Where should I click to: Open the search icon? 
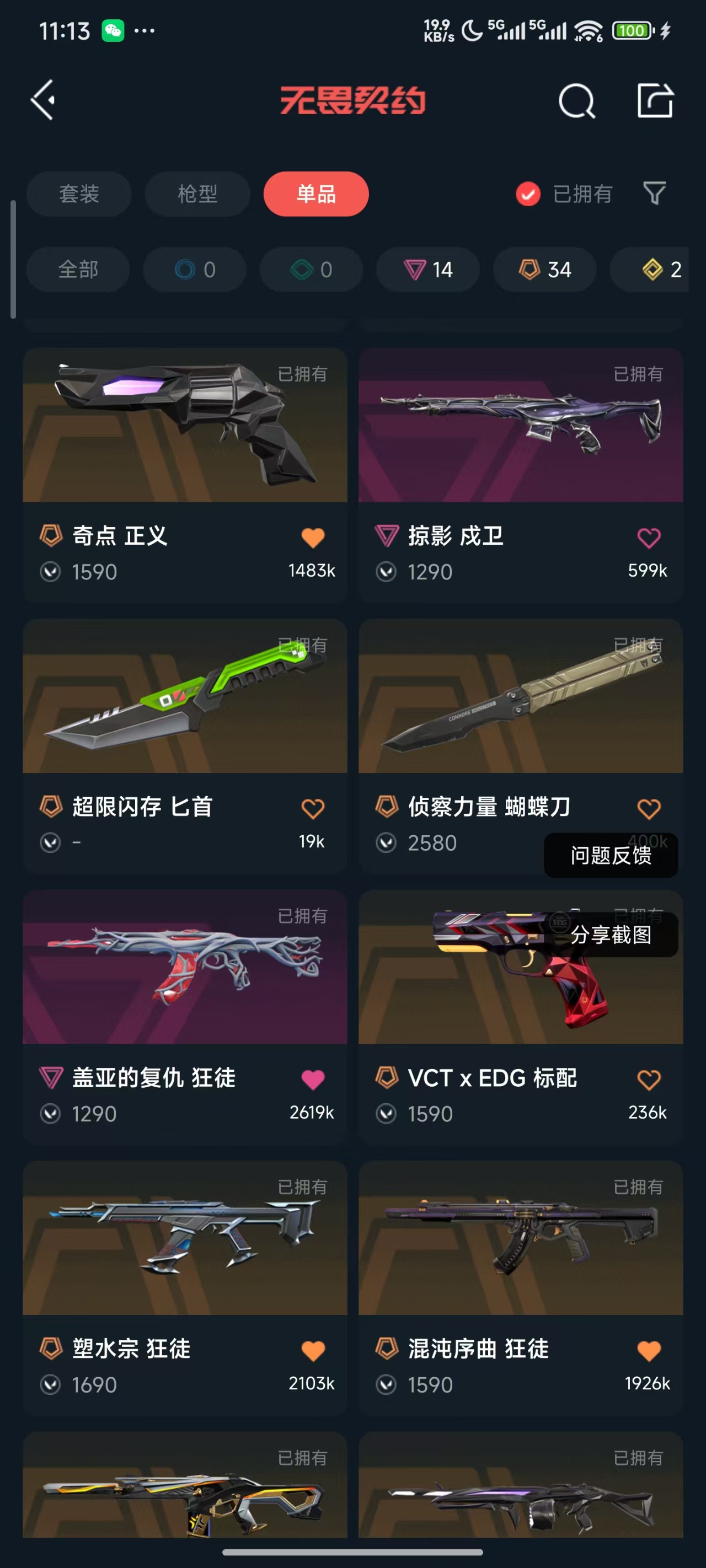[576, 100]
